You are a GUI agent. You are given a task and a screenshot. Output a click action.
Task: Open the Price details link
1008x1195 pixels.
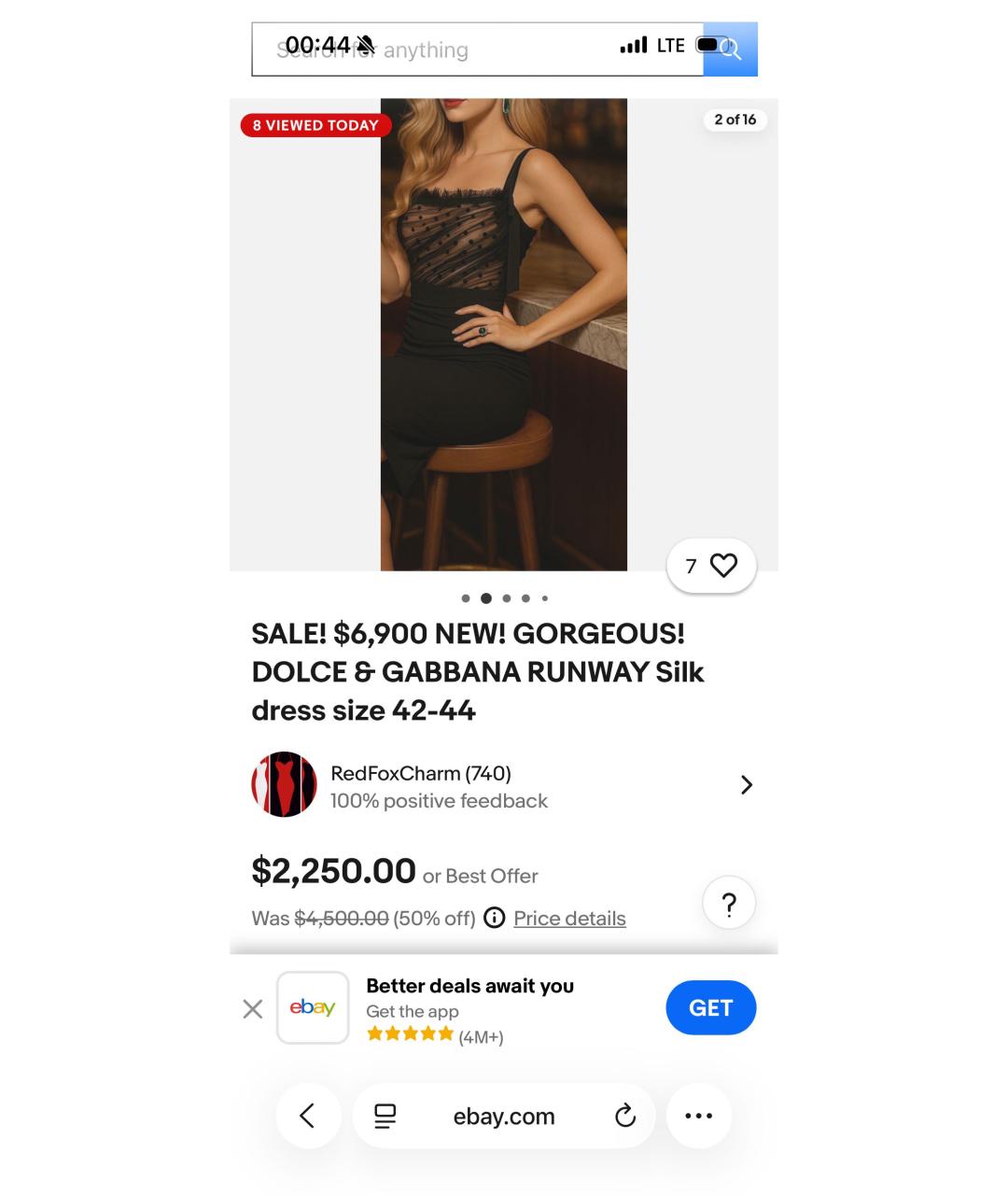[569, 919]
